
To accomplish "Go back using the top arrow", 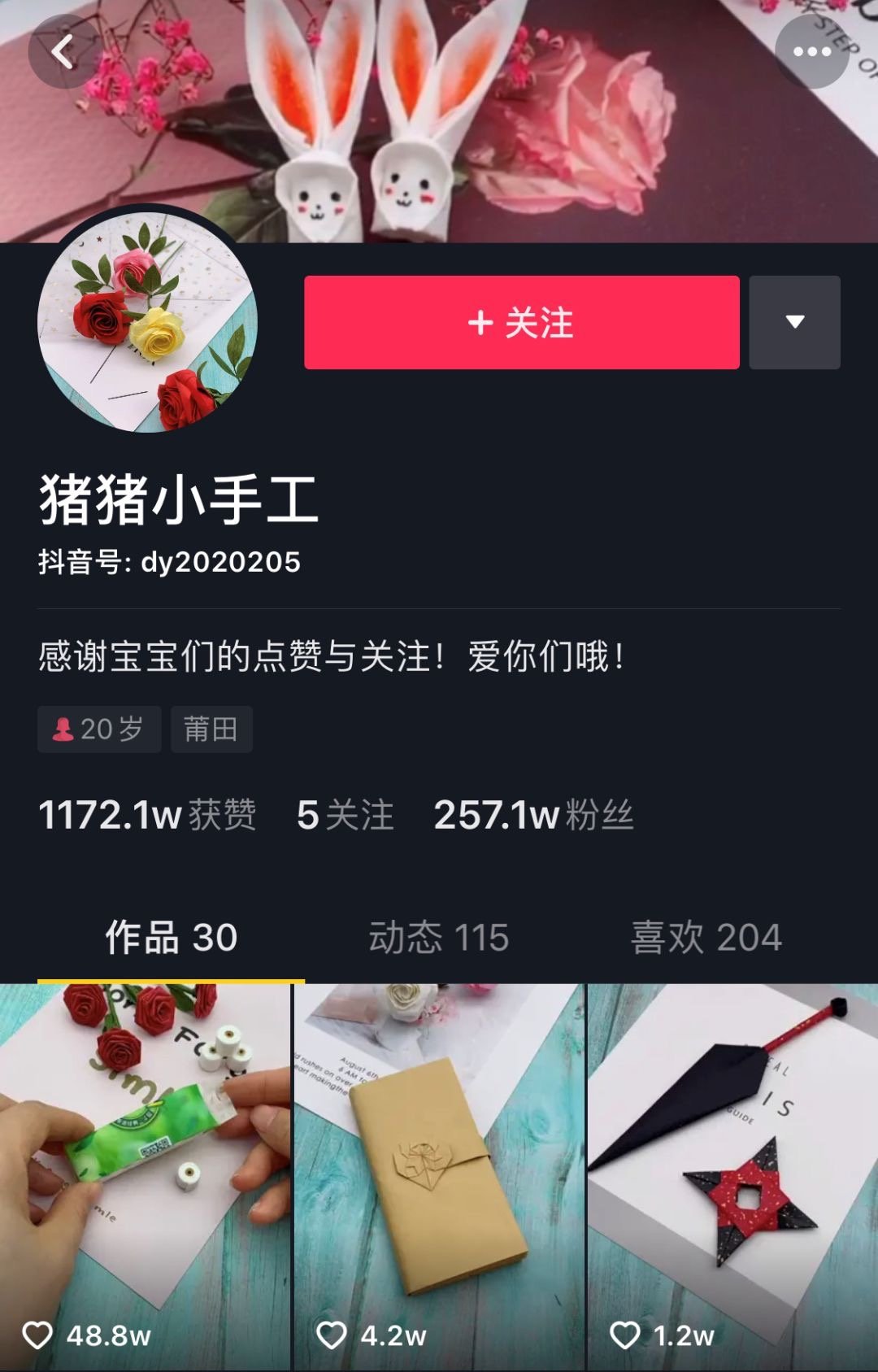I will click(63, 52).
